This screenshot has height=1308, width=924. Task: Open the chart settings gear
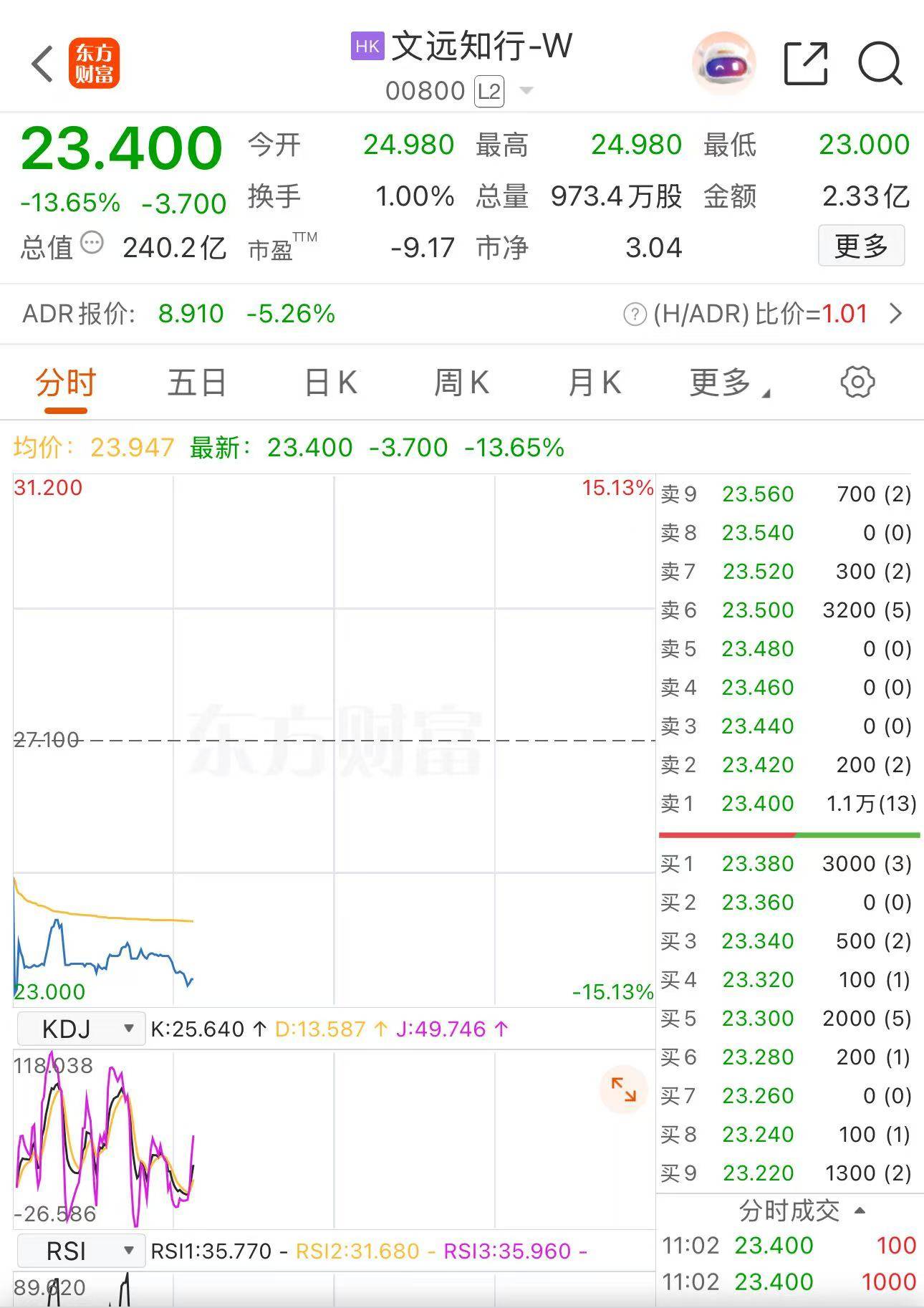[857, 382]
